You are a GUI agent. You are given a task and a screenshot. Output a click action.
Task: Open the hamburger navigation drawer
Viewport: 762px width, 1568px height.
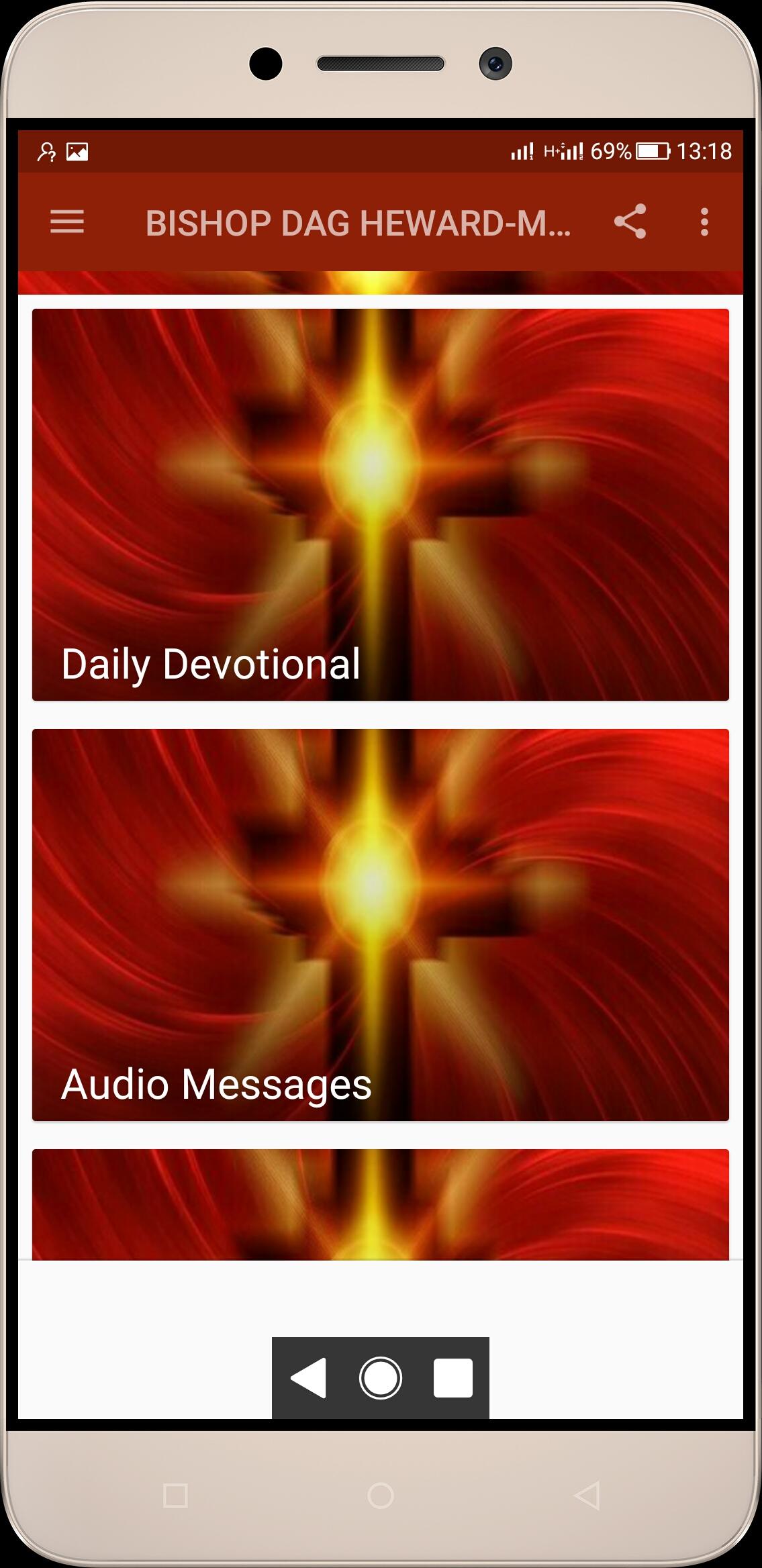[67, 222]
